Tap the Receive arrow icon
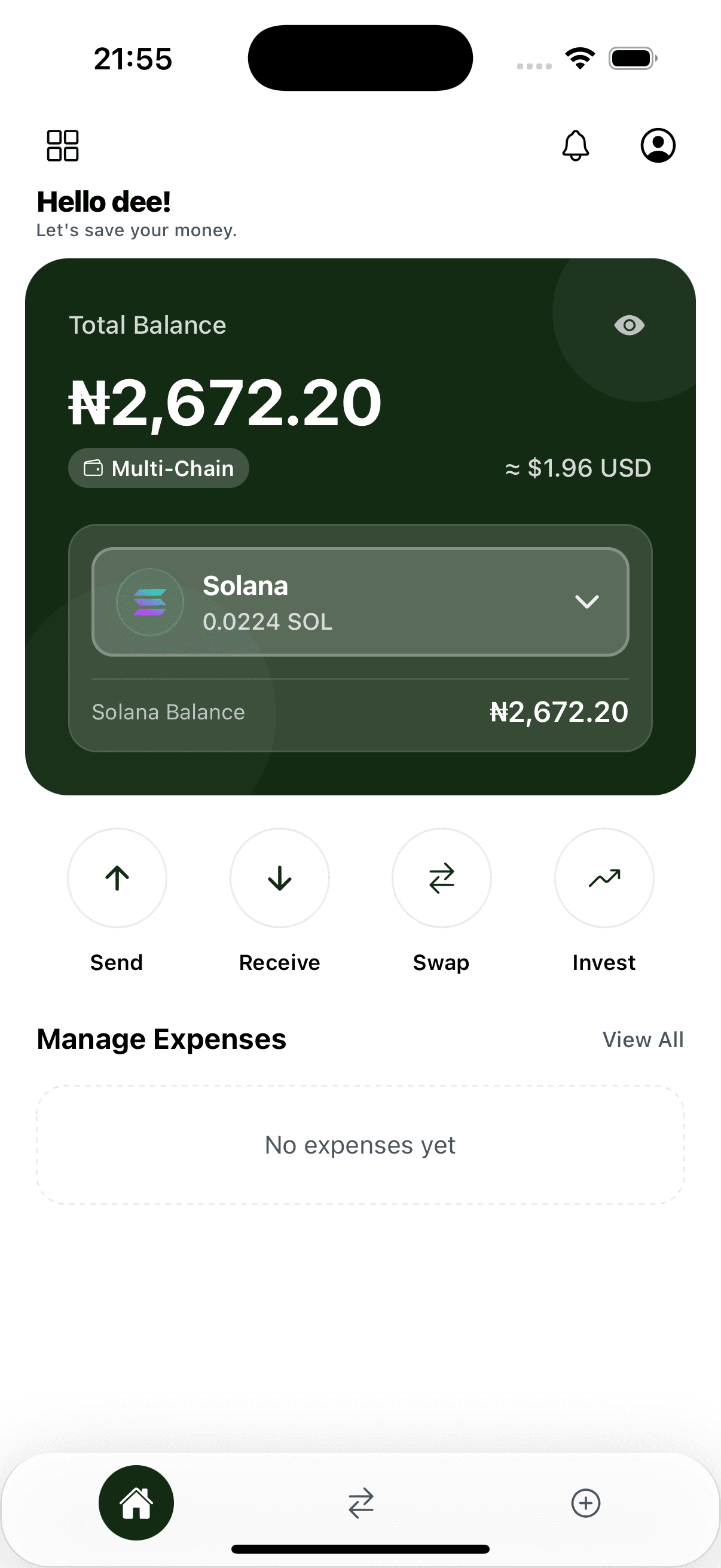Viewport: 721px width, 1568px height. click(279, 878)
